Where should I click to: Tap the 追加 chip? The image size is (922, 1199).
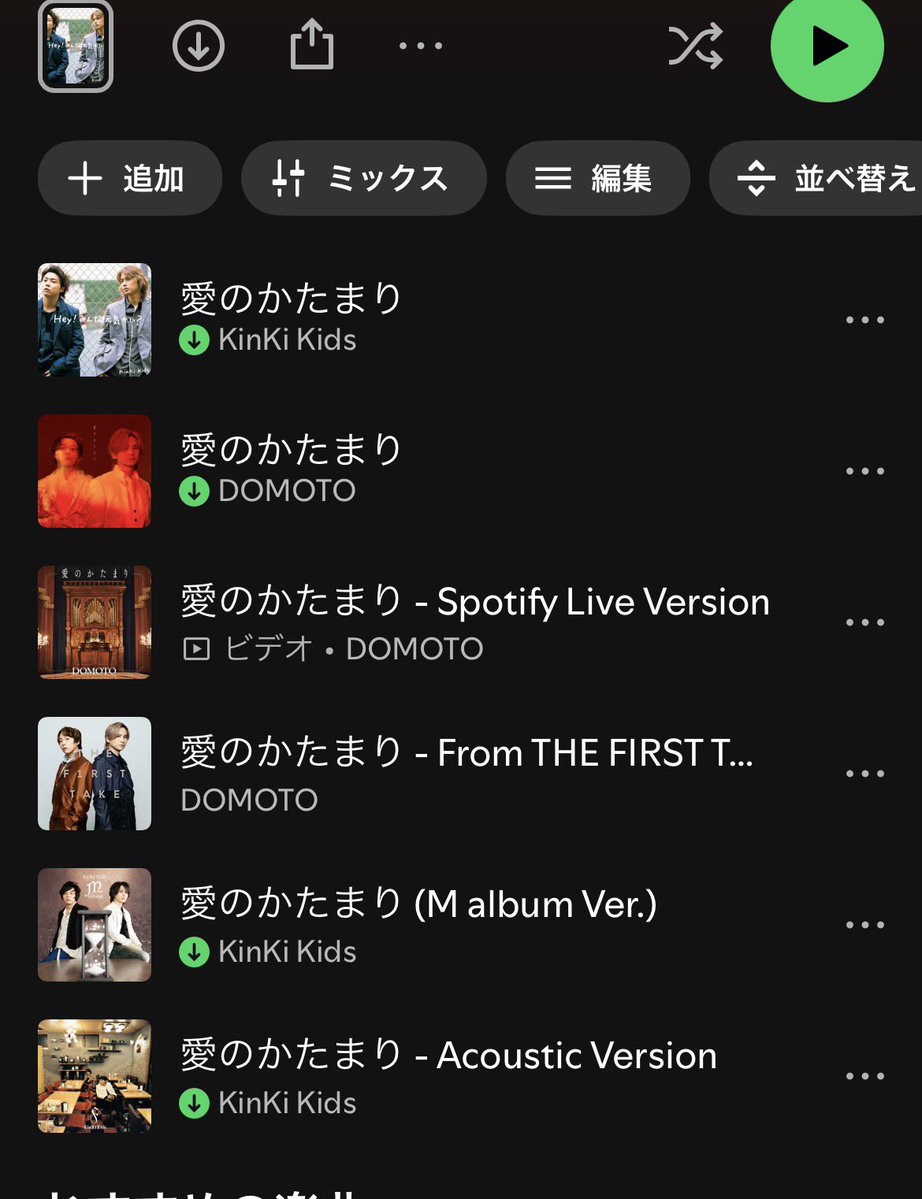129,179
